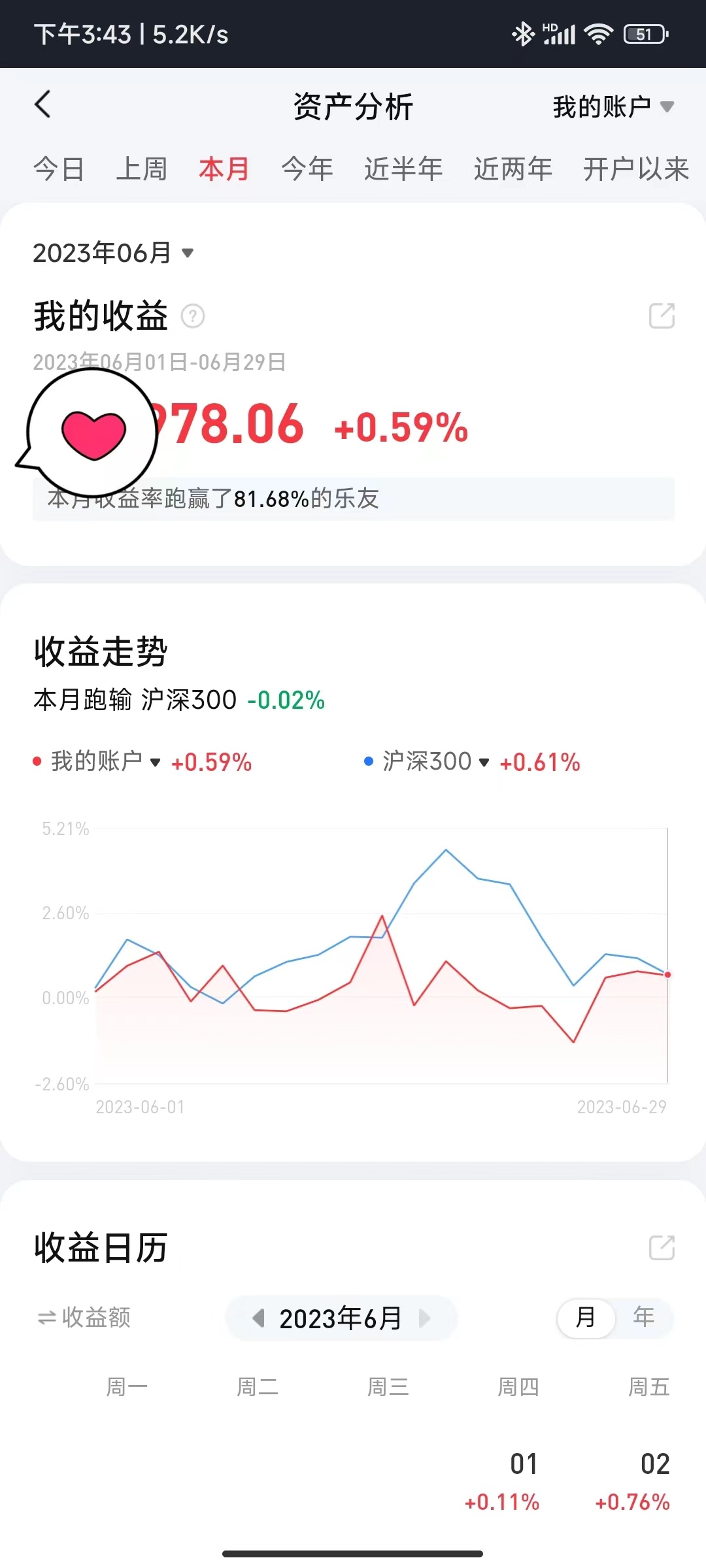View the 近两年 period tab
Screen dimensions: 706x1568
(513, 169)
